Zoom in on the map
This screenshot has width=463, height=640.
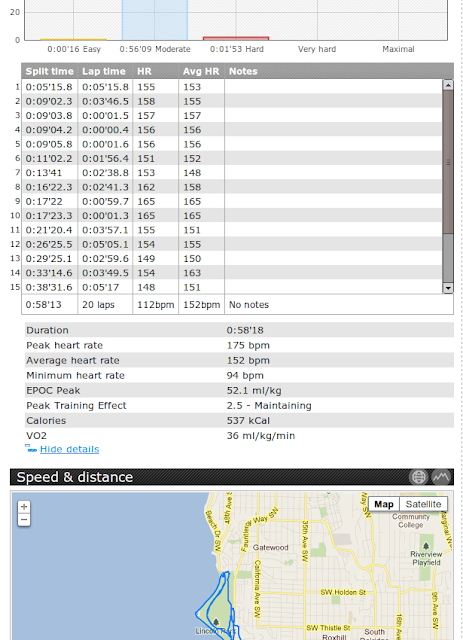click(x=24, y=507)
